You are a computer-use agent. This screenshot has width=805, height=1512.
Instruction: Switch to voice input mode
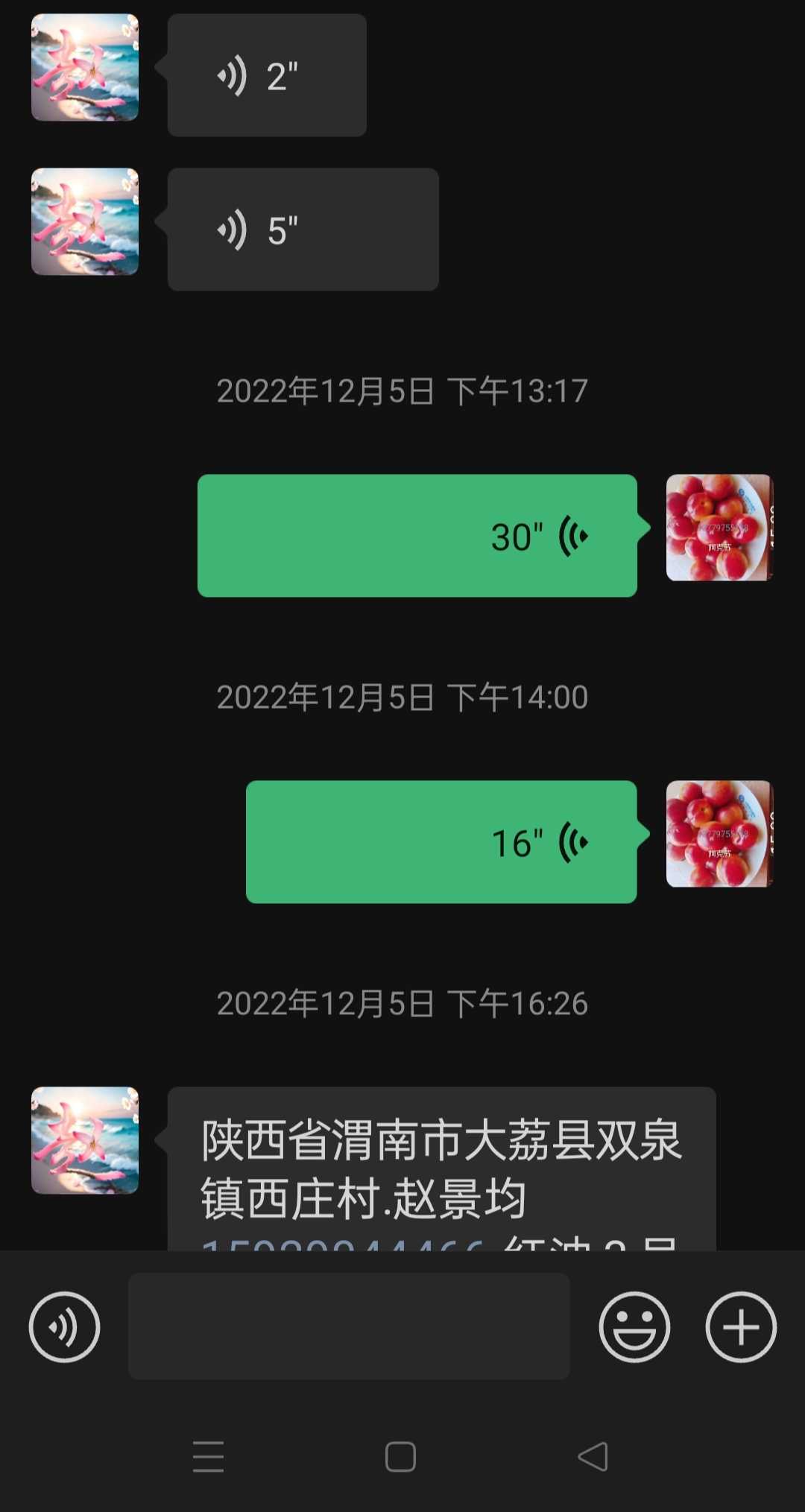(x=64, y=1327)
